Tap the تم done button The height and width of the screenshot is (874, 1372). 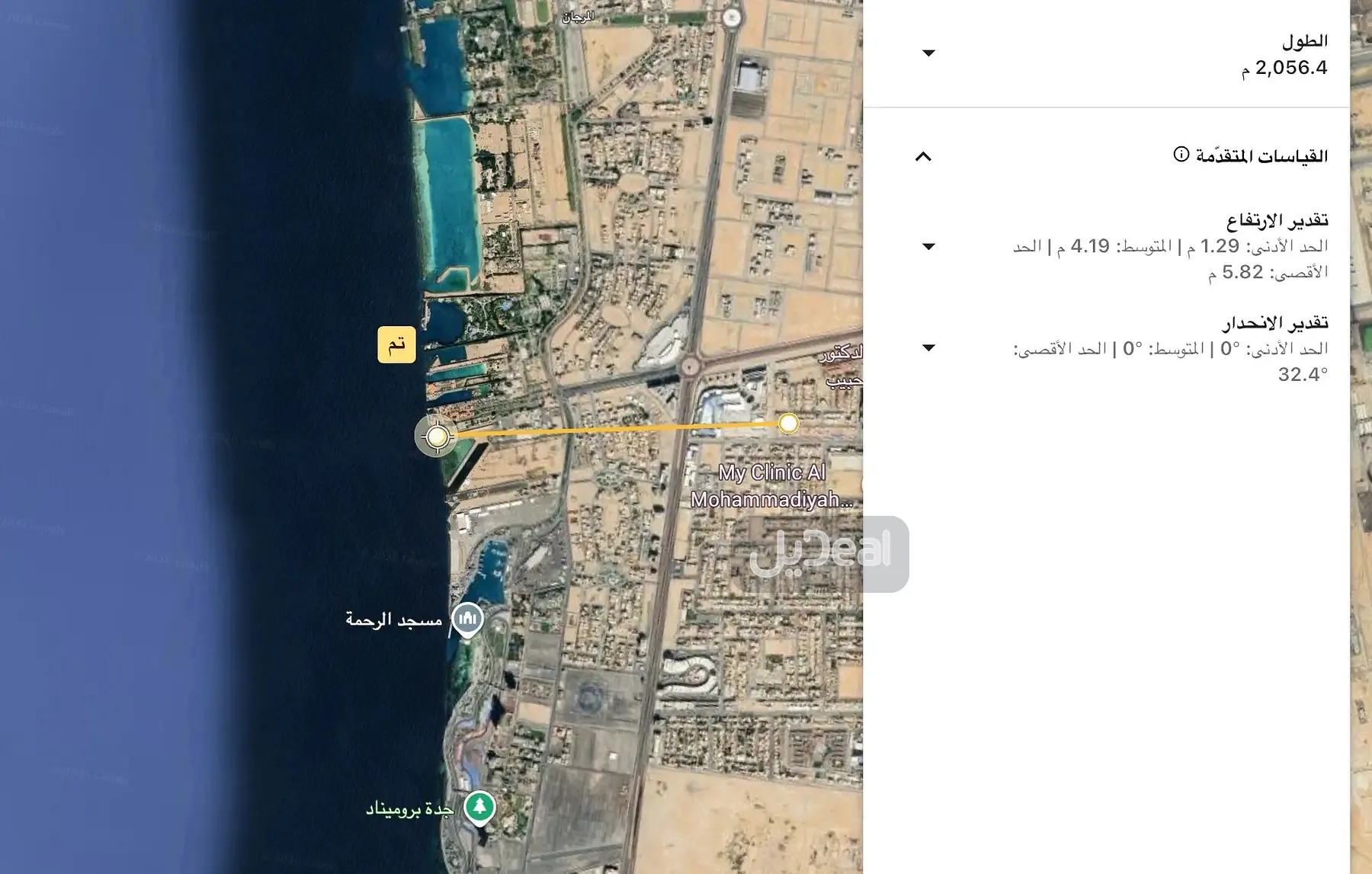396,344
